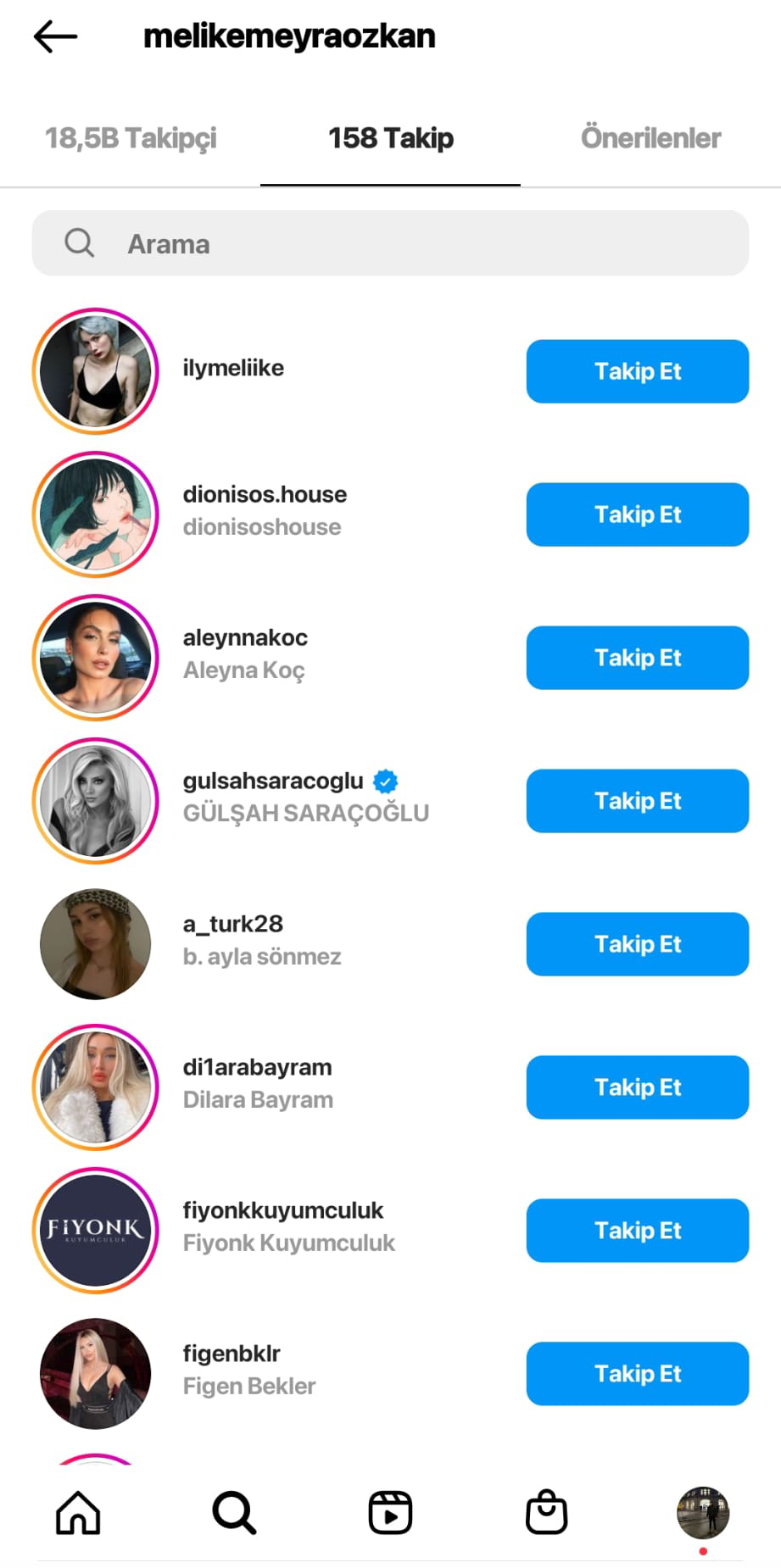Image resolution: width=781 pixels, height=1568 pixels.
Task: Open the Search tab in bottom bar
Action: pos(234,1513)
